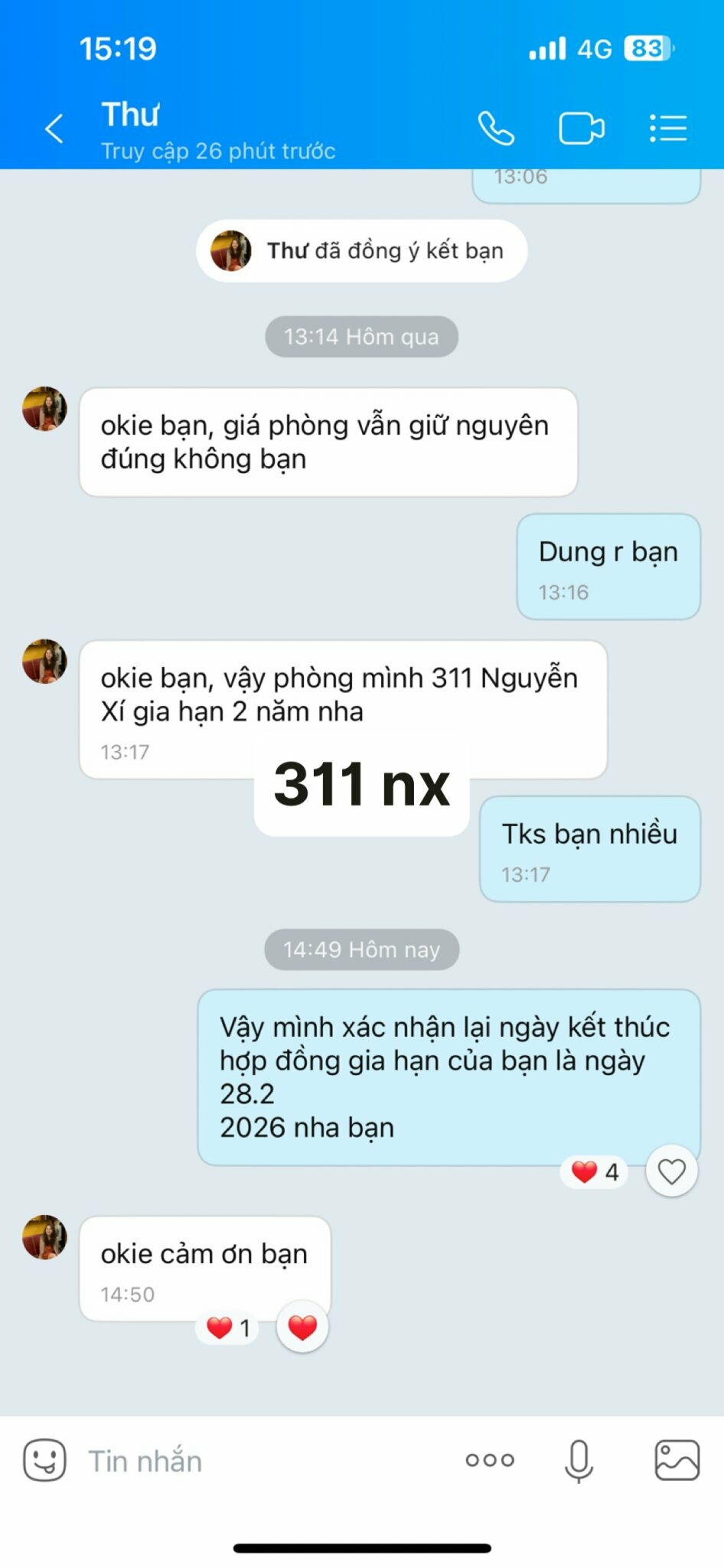Start a video call with Thư
Viewport: 724px width, 1568px height.
581,128
